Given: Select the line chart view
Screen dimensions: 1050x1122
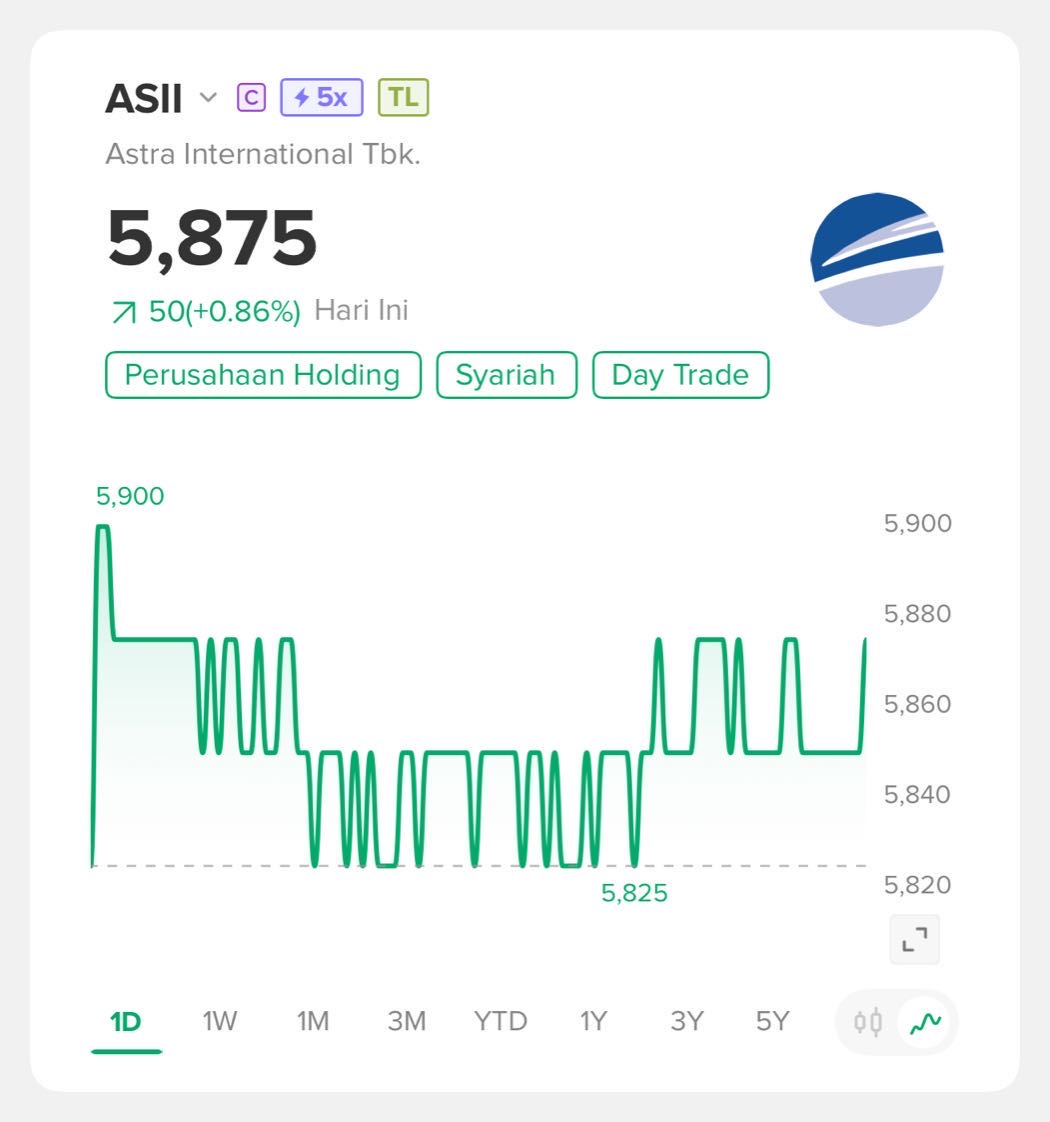Looking at the screenshot, I should (925, 1022).
